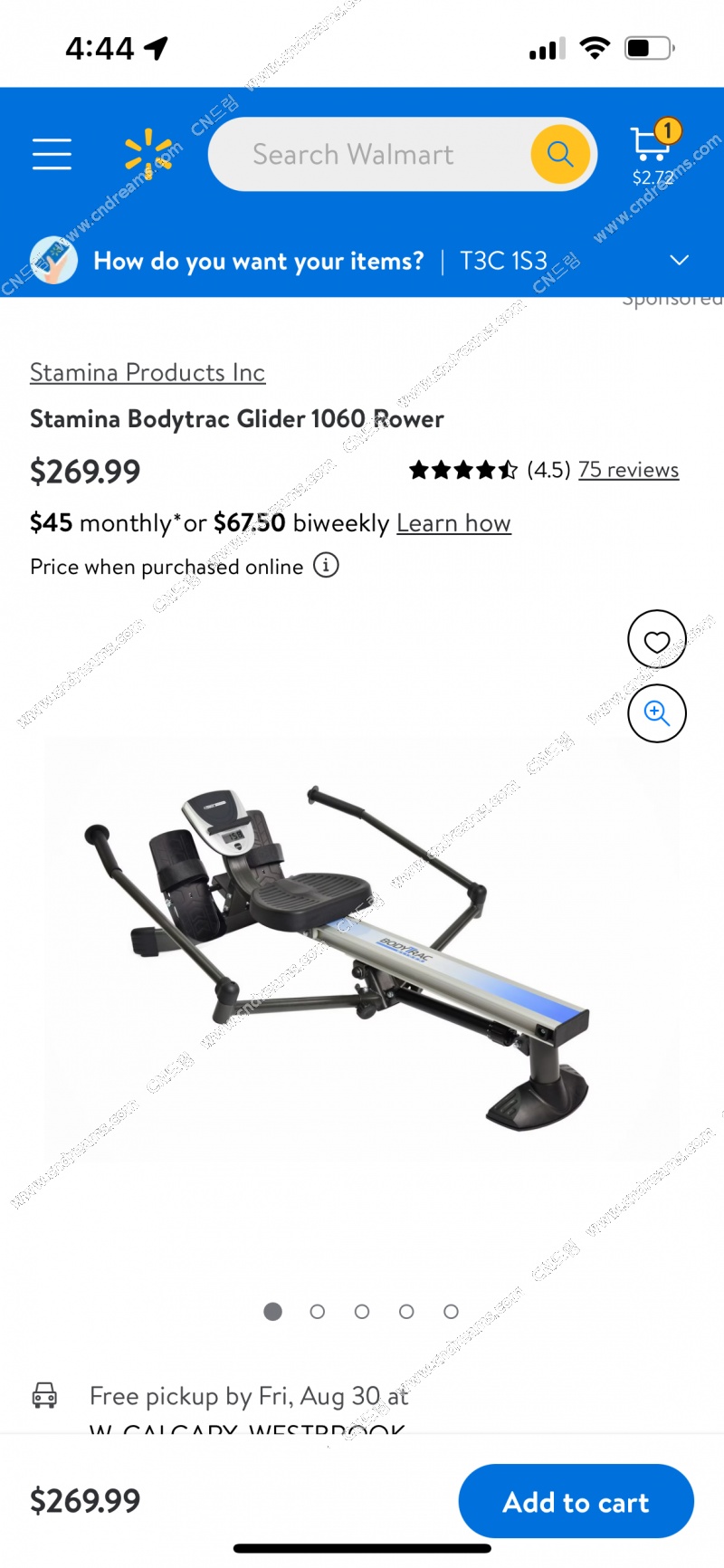Open Stamina Products Inc brand link
This screenshot has width=724, height=1568.
tap(148, 373)
